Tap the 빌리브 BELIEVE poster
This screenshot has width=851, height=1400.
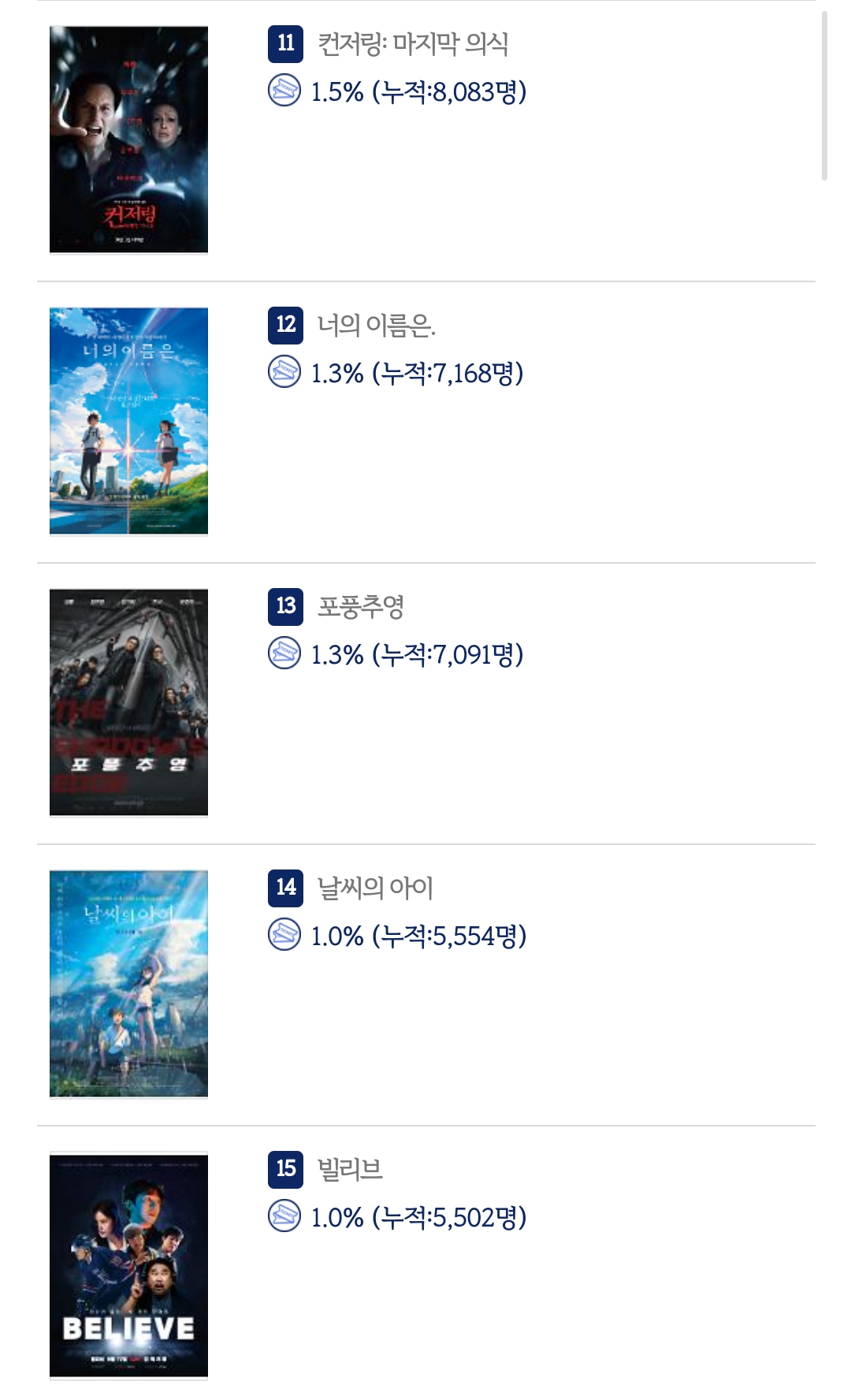click(128, 1265)
